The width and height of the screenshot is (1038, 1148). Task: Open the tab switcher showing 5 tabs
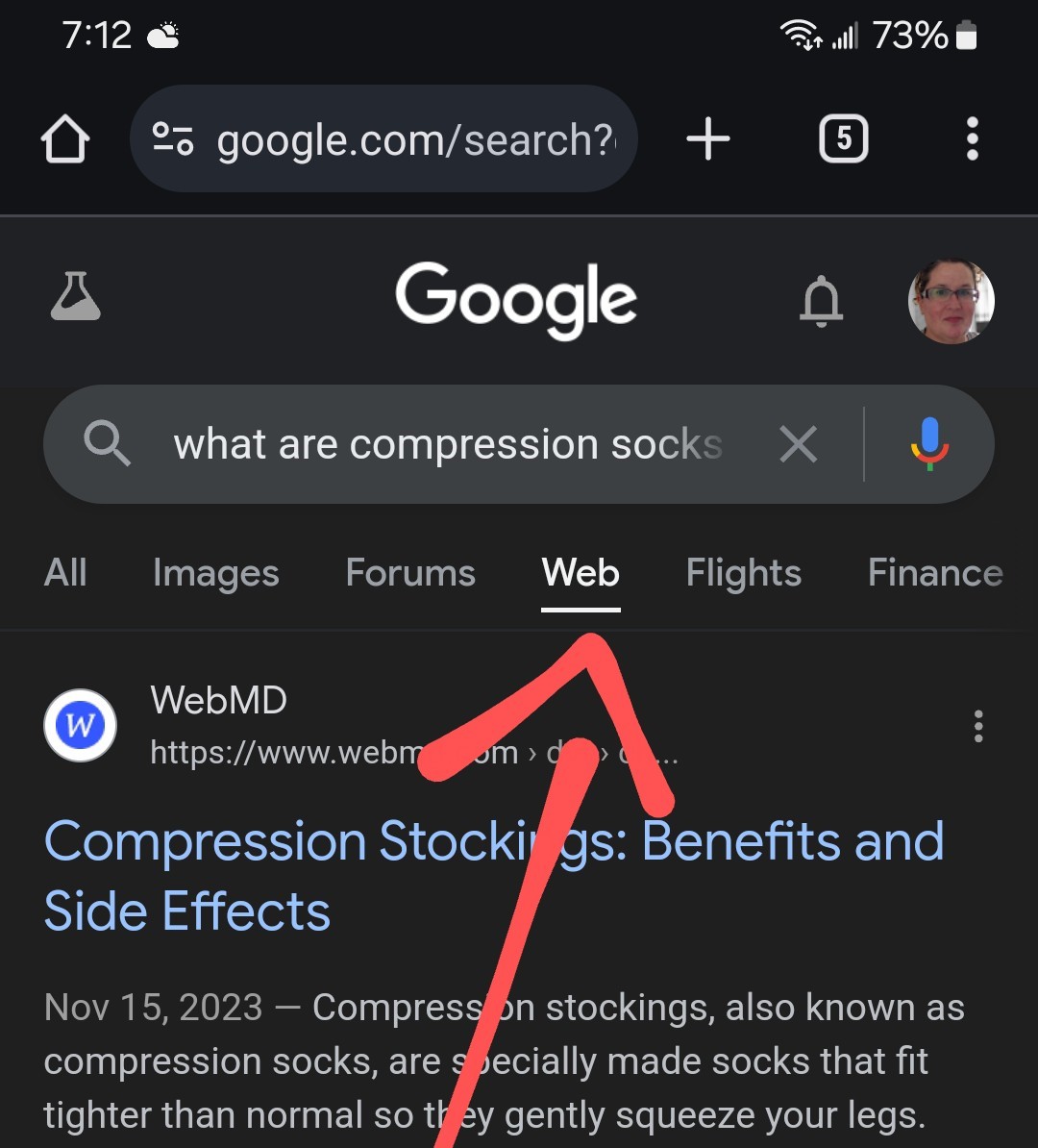(x=843, y=140)
